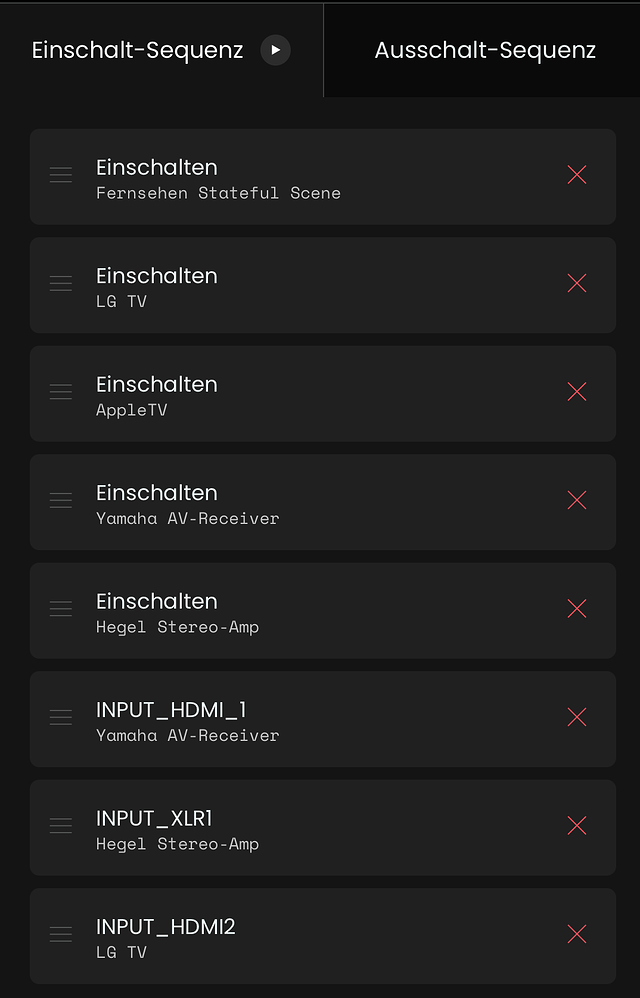Remove Einschalten Fernsehen Stateful Scene step

(577, 175)
